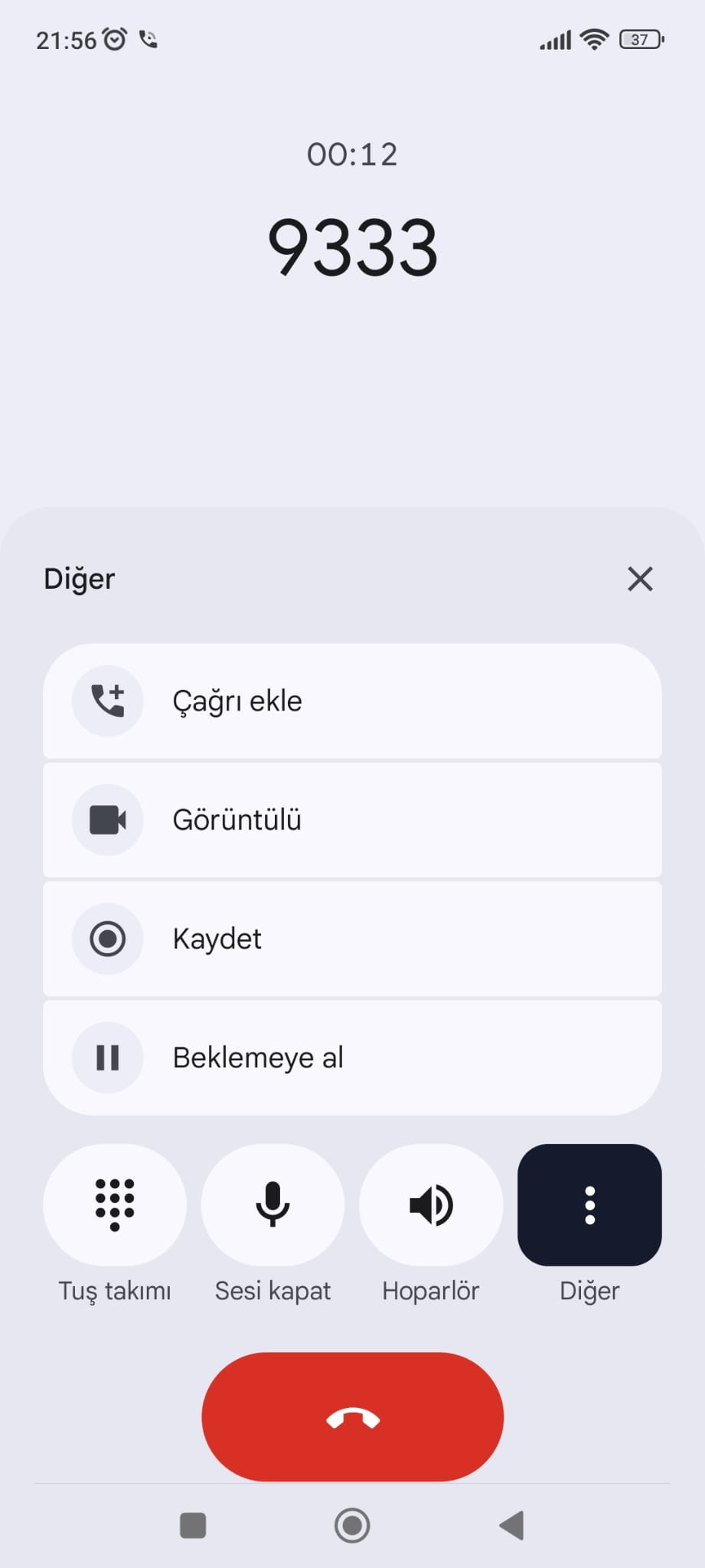Screen dimensions: 705x1568
Task: End the call with red button
Action: (x=352, y=1417)
